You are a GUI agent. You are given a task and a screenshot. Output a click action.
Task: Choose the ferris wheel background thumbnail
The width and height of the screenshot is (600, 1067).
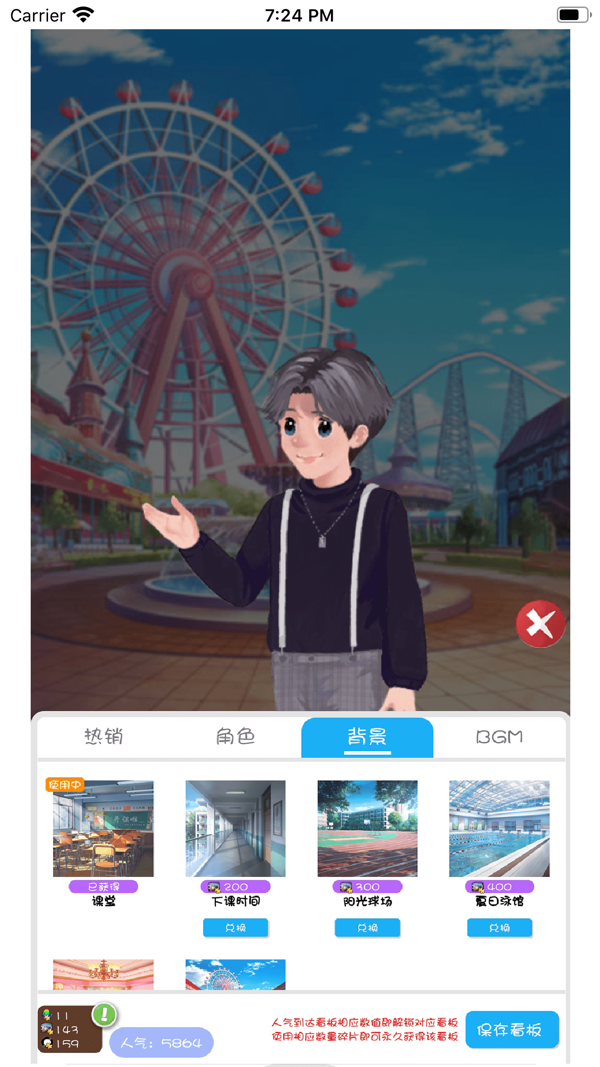point(235,974)
